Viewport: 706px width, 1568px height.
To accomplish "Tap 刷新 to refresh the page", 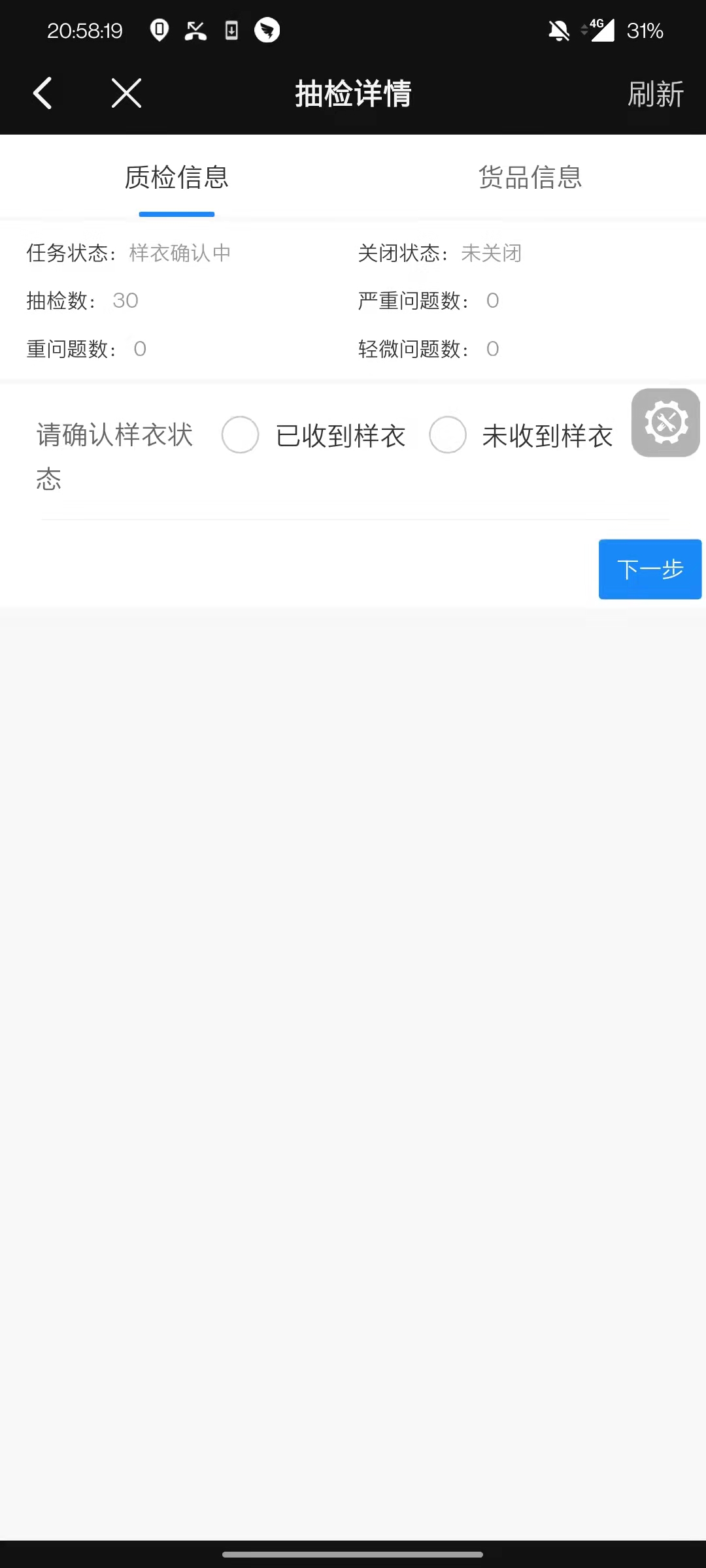I will pyautogui.click(x=655, y=94).
